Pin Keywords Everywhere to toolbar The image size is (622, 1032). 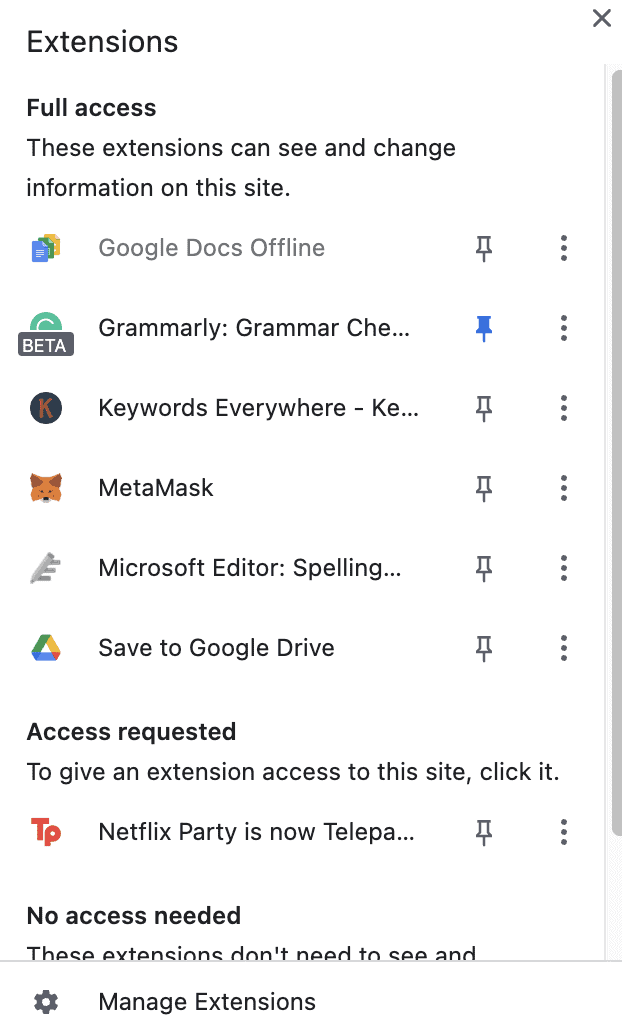coord(484,408)
